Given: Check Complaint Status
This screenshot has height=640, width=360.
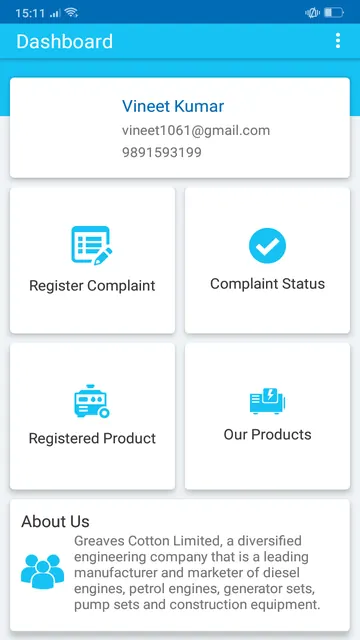Looking at the screenshot, I should pos(267,260).
